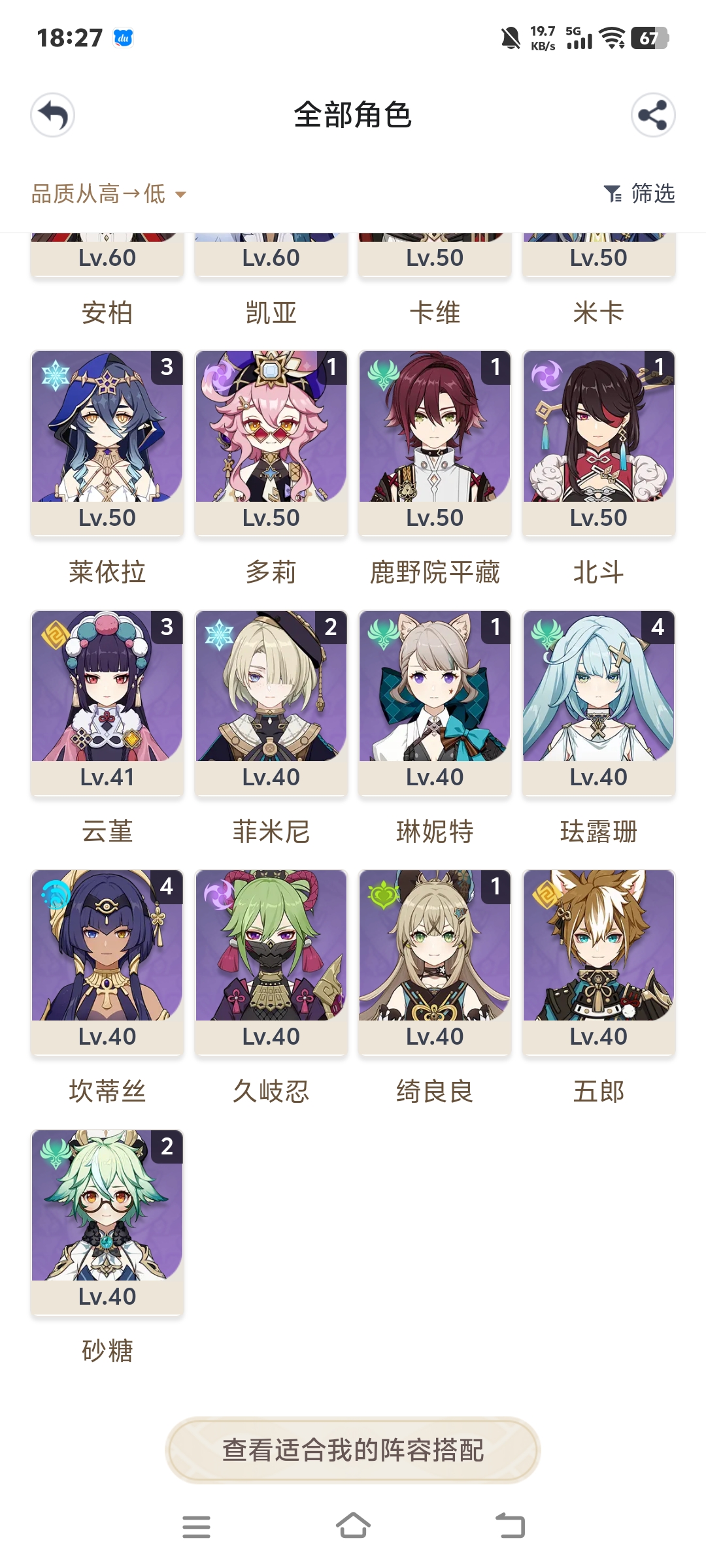
Task: Open the 品质从高→低 sort dropdown
Action: click(x=98, y=194)
